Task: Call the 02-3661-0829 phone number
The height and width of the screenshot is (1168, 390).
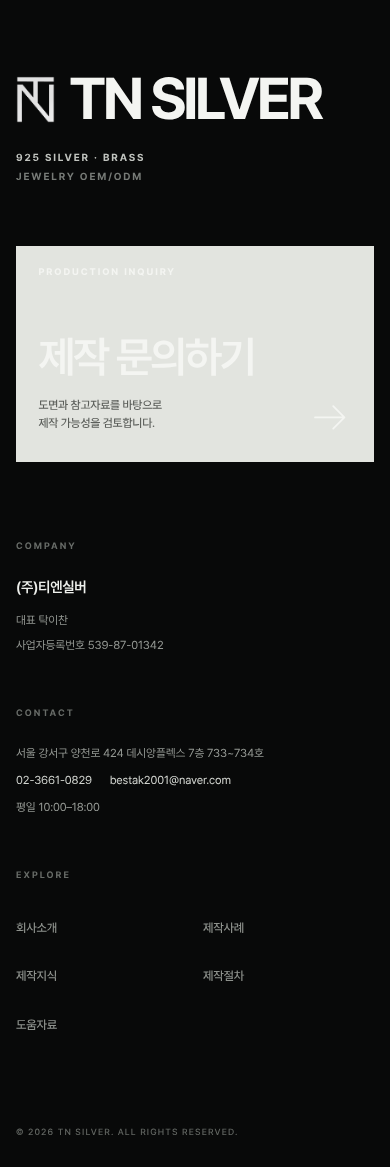Action: point(54,780)
